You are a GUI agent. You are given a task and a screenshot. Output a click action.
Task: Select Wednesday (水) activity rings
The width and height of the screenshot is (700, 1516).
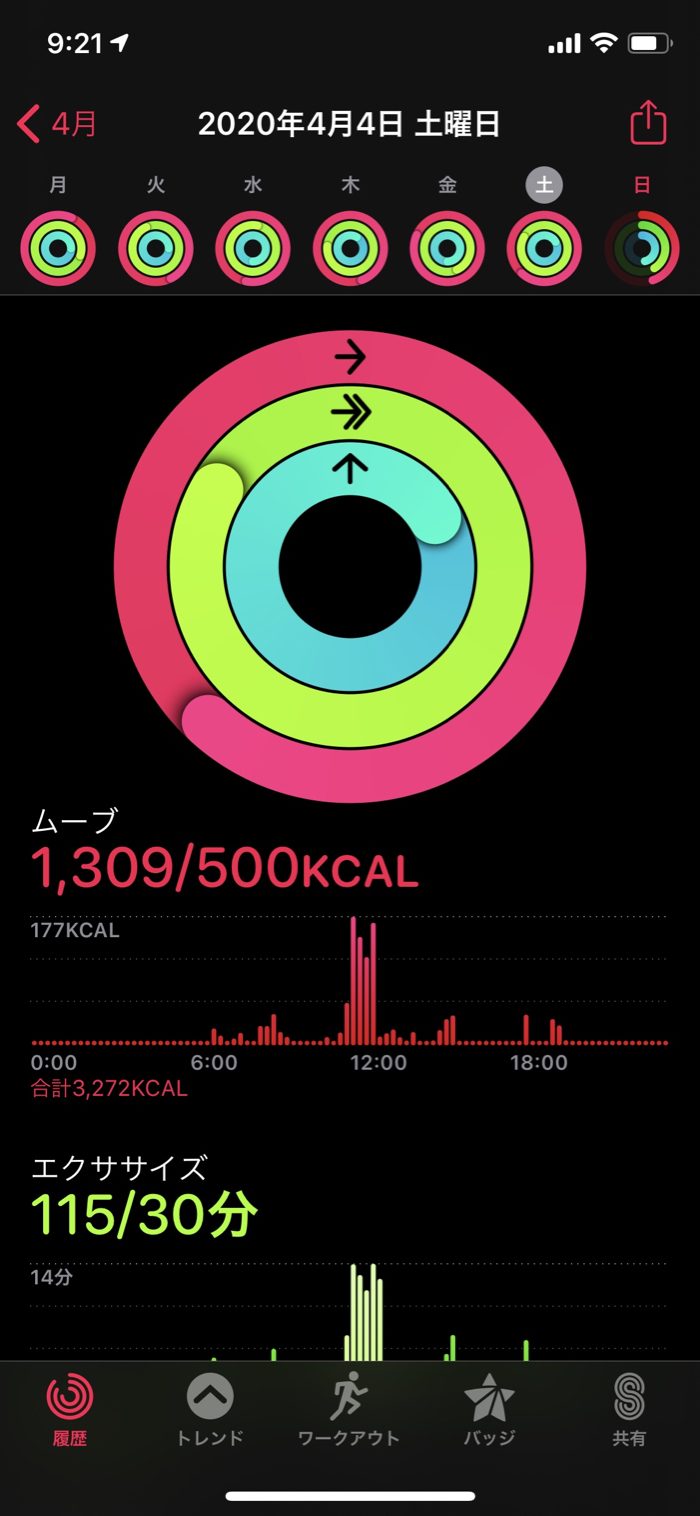click(x=253, y=247)
